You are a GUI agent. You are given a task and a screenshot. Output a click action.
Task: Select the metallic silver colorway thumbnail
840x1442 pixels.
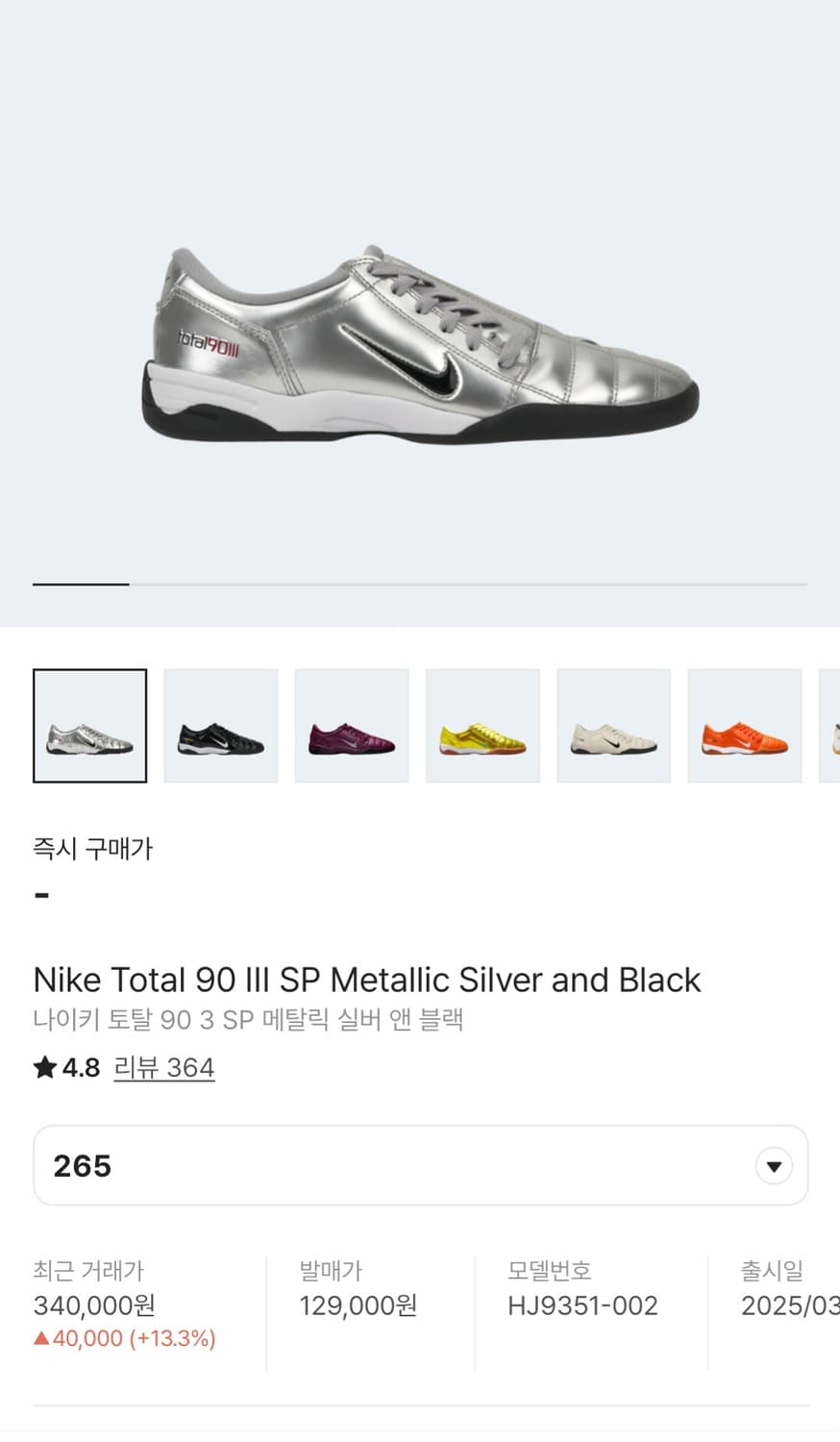(x=89, y=726)
